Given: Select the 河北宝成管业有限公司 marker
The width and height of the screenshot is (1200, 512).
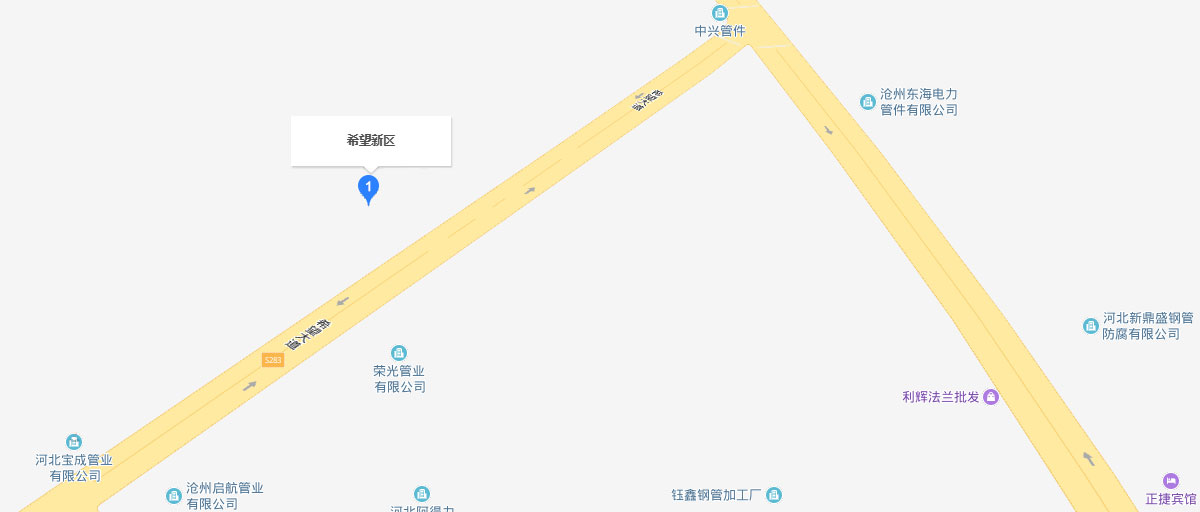Looking at the screenshot, I should tap(74, 442).
